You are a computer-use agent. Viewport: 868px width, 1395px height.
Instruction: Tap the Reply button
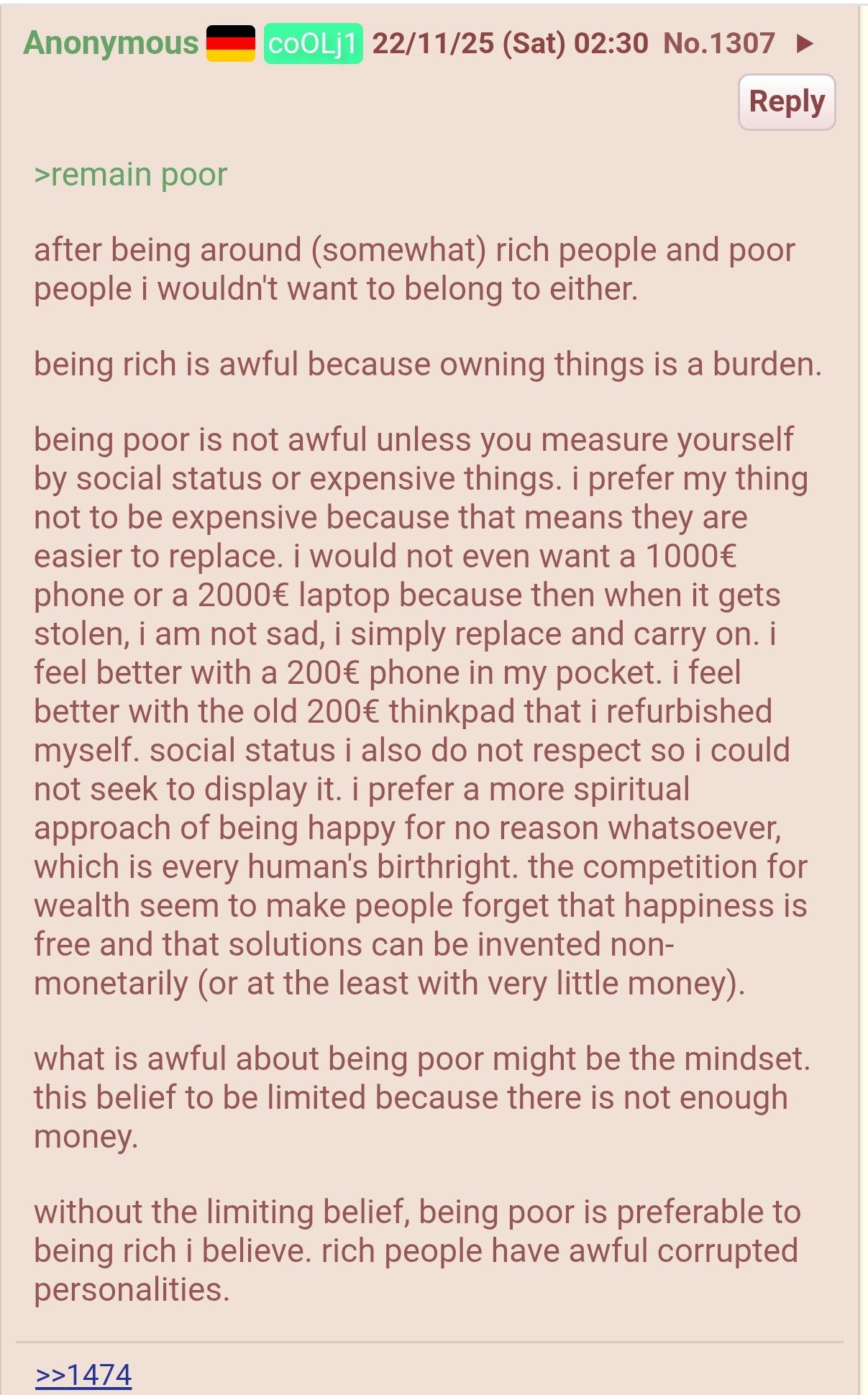tap(786, 102)
